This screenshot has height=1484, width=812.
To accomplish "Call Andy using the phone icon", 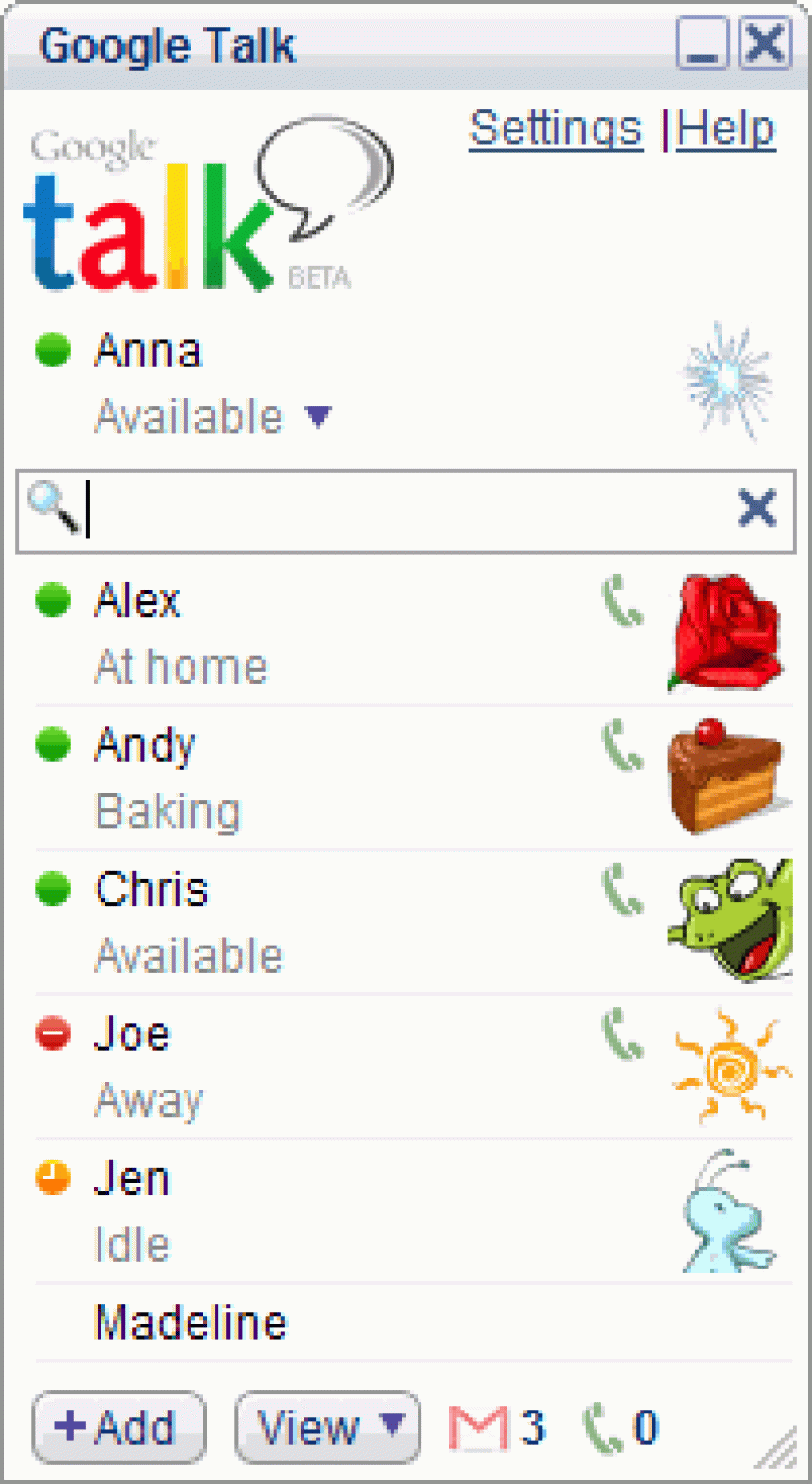I will pos(623,745).
